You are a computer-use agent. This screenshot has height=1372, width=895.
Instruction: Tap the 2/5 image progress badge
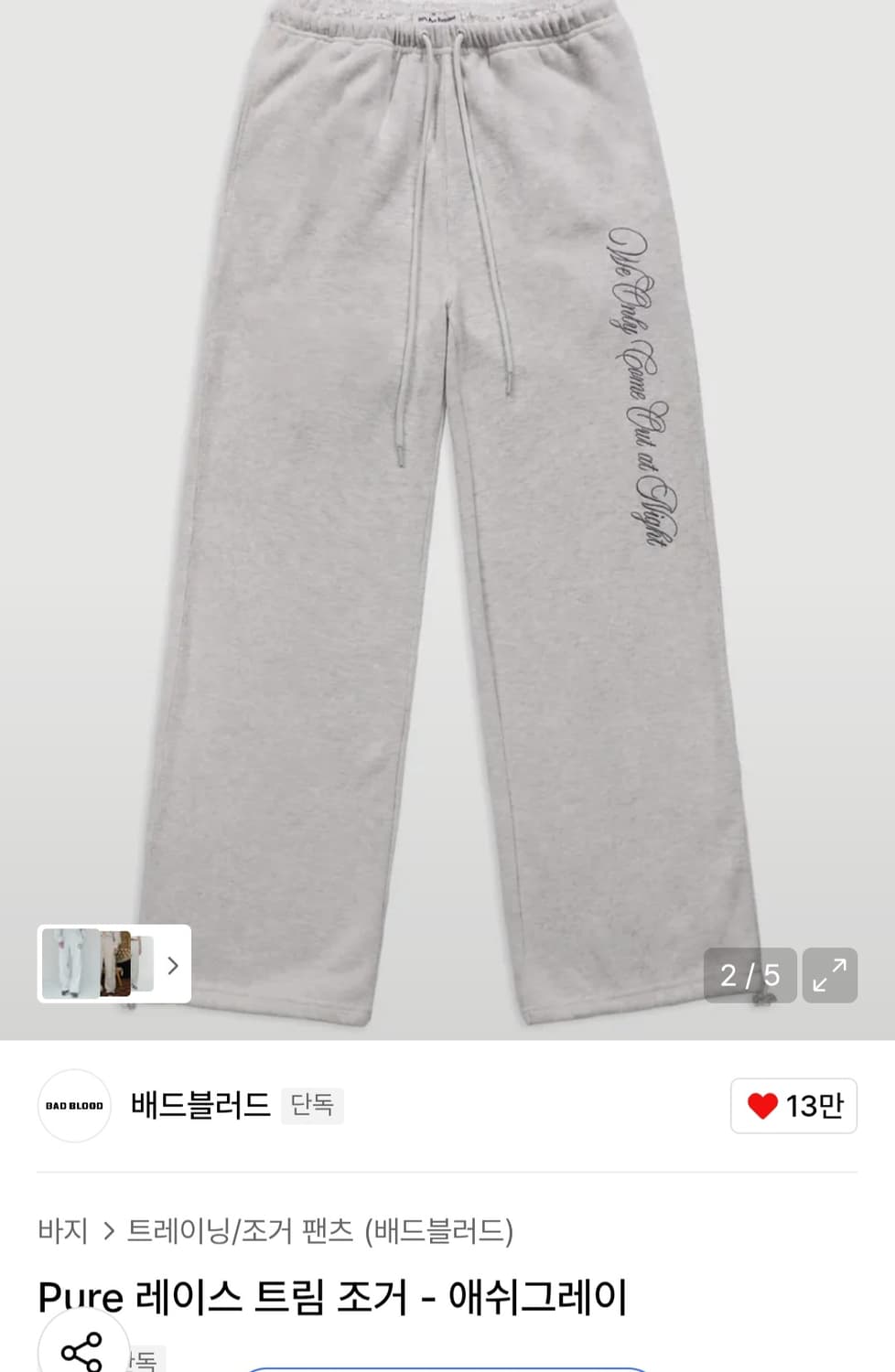750,975
